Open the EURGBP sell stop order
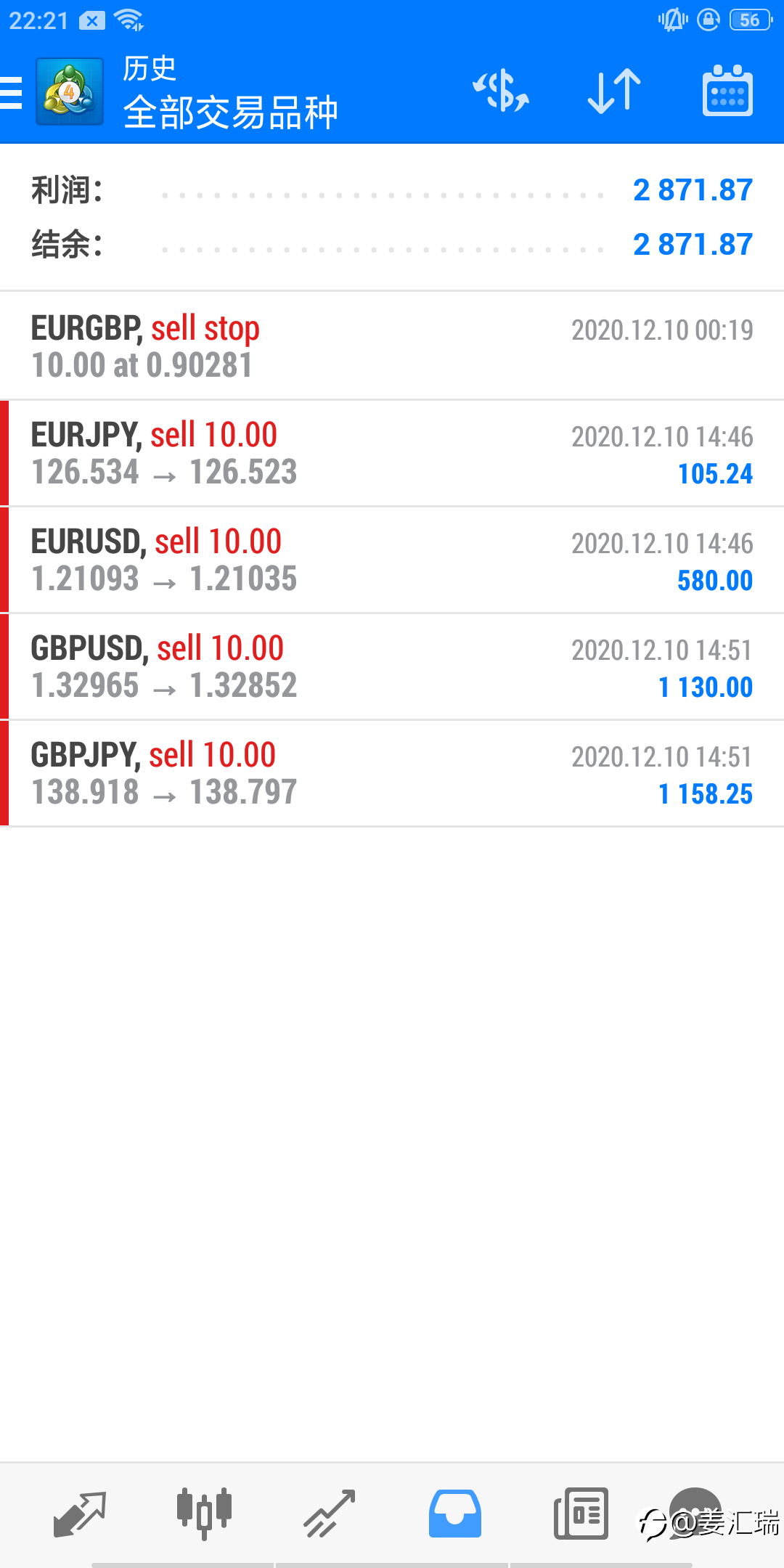The image size is (784, 1568). 392,346
